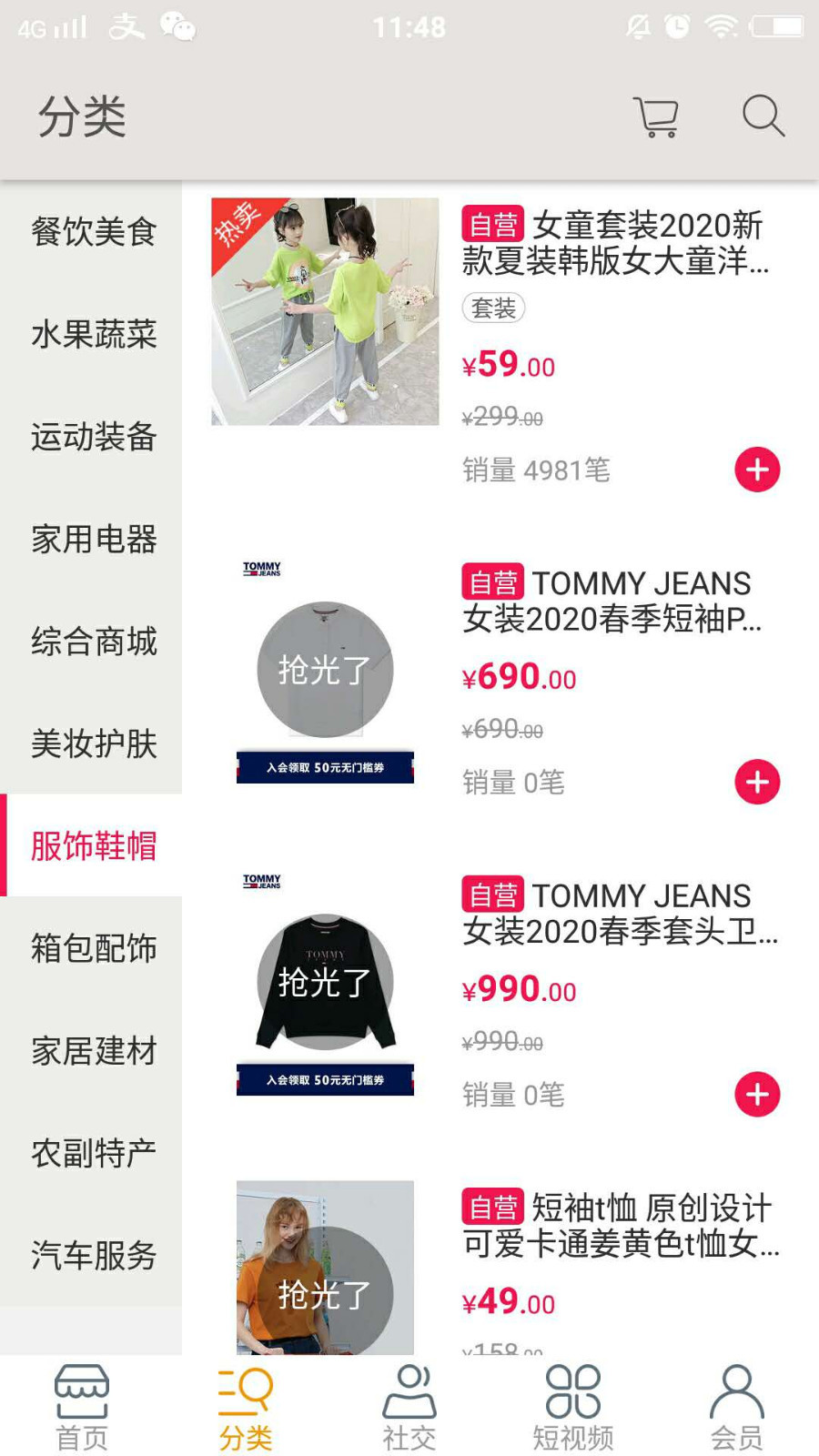Open the 短视频 tab
Screen dimensions: 819x1456
573,1407
